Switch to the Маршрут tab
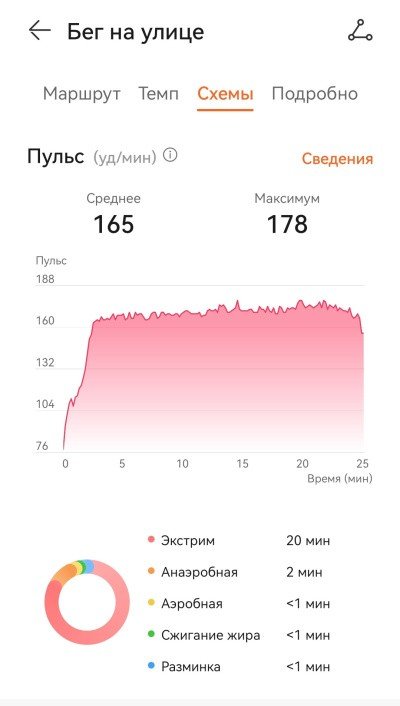Image resolution: width=400 pixels, height=706 pixels. coord(82,94)
